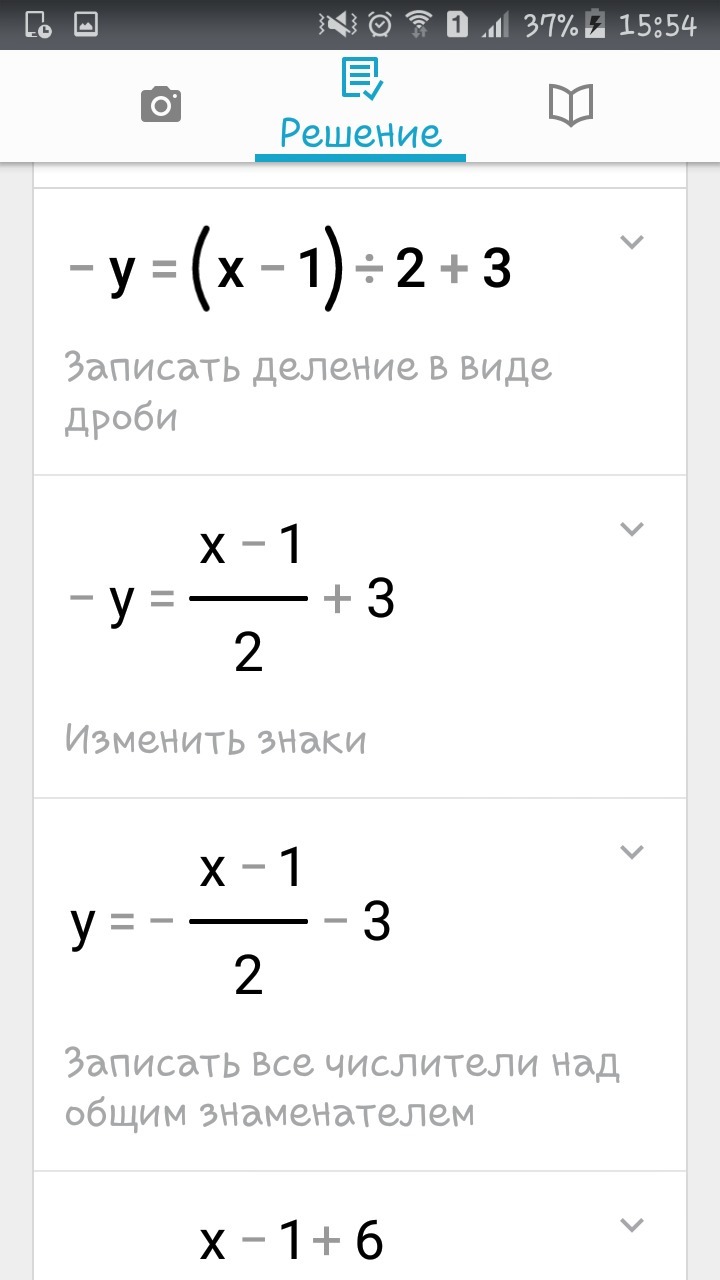Expand the step "Записать деление в виде дроби"

point(631,242)
